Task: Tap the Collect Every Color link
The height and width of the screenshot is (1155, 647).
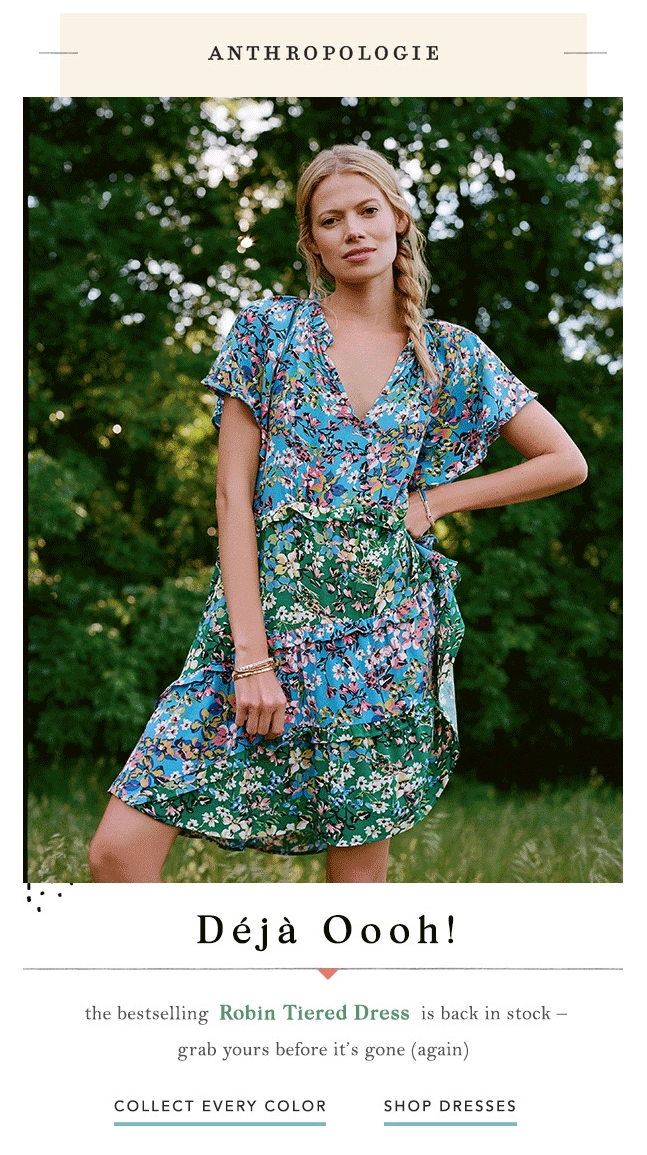Action: click(x=220, y=1106)
